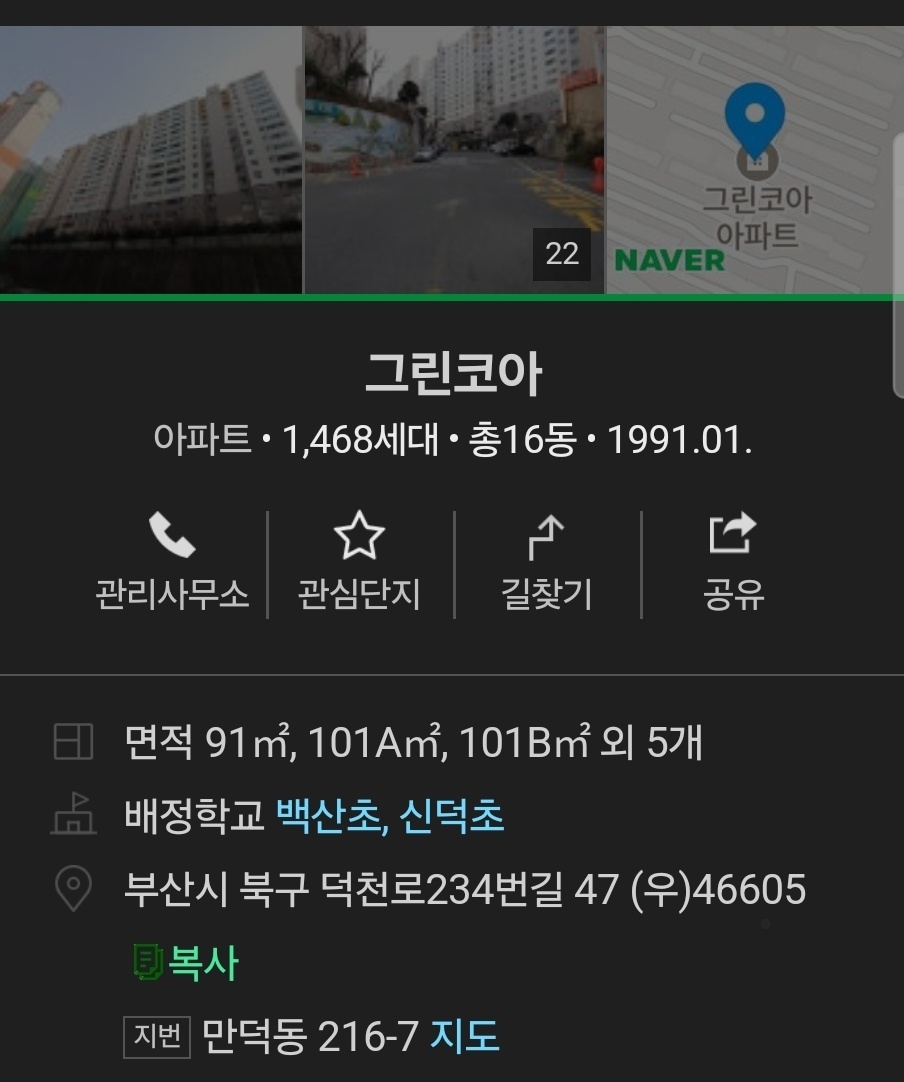Open the full 그린코아 listing by its title
The image size is (904, 1082).
[452, 371]
